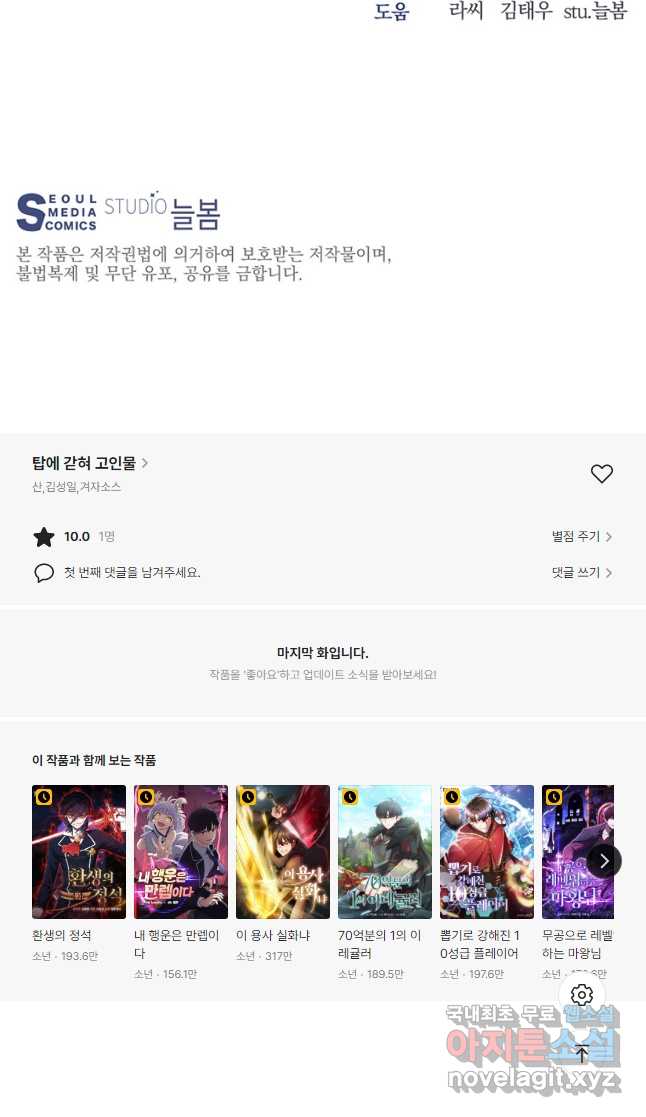
Task: Tap 별점 주기 to rate
Action: pyautogui.click(x=581, y=537)
